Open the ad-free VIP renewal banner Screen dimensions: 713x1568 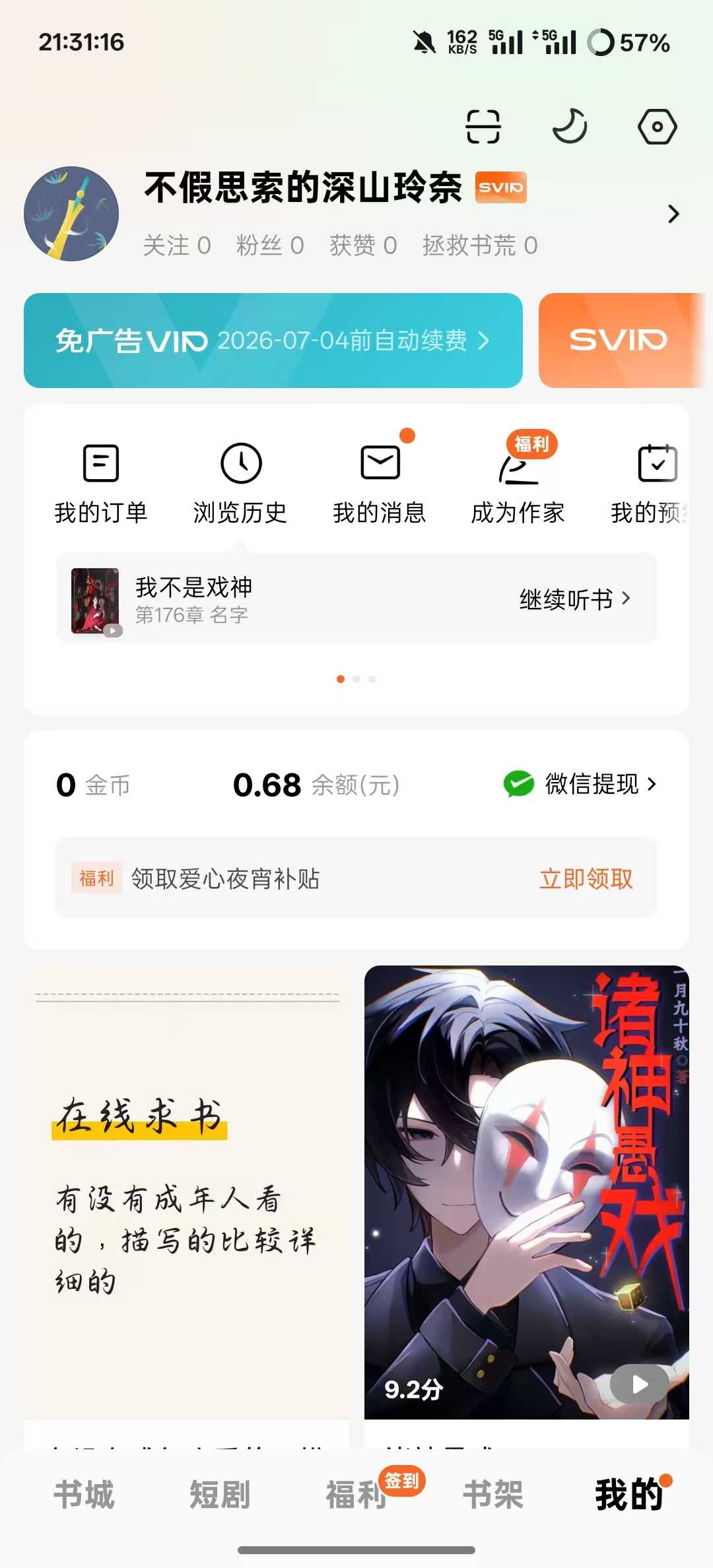(x=273, y=341)
